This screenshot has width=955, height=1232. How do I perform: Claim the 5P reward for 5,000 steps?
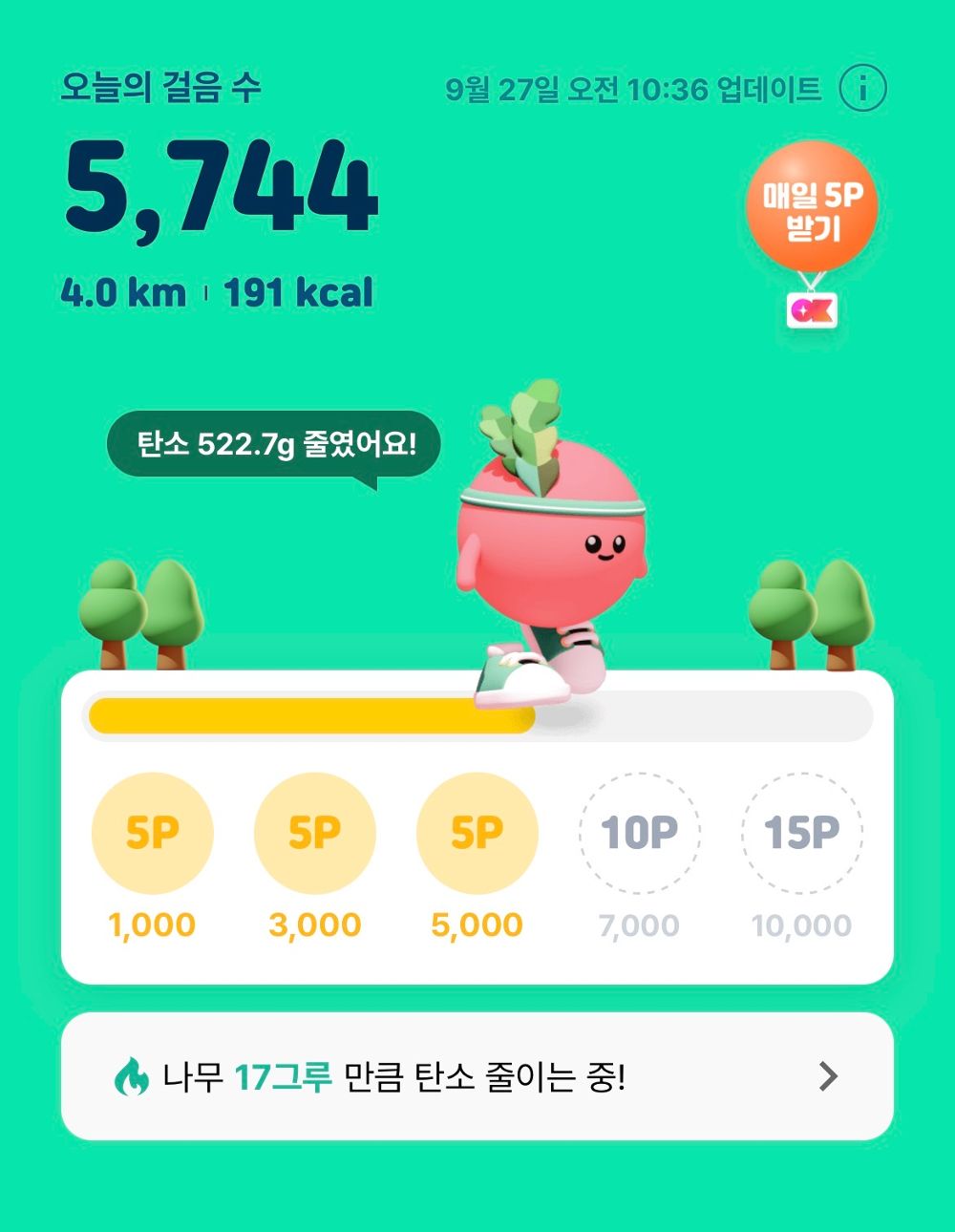click(x=476, y=831)
